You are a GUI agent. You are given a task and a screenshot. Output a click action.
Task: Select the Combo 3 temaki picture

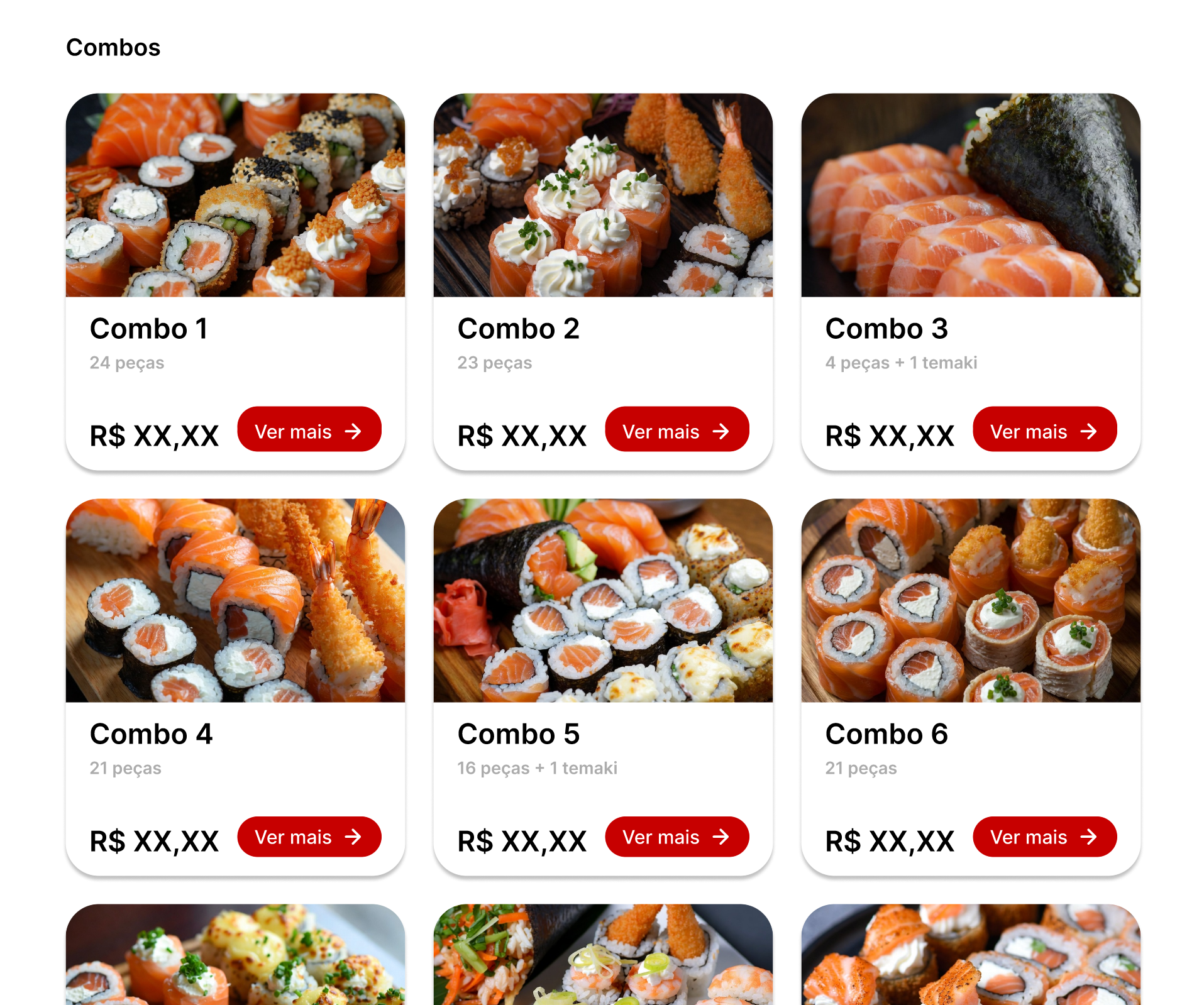tap(971, 195)
